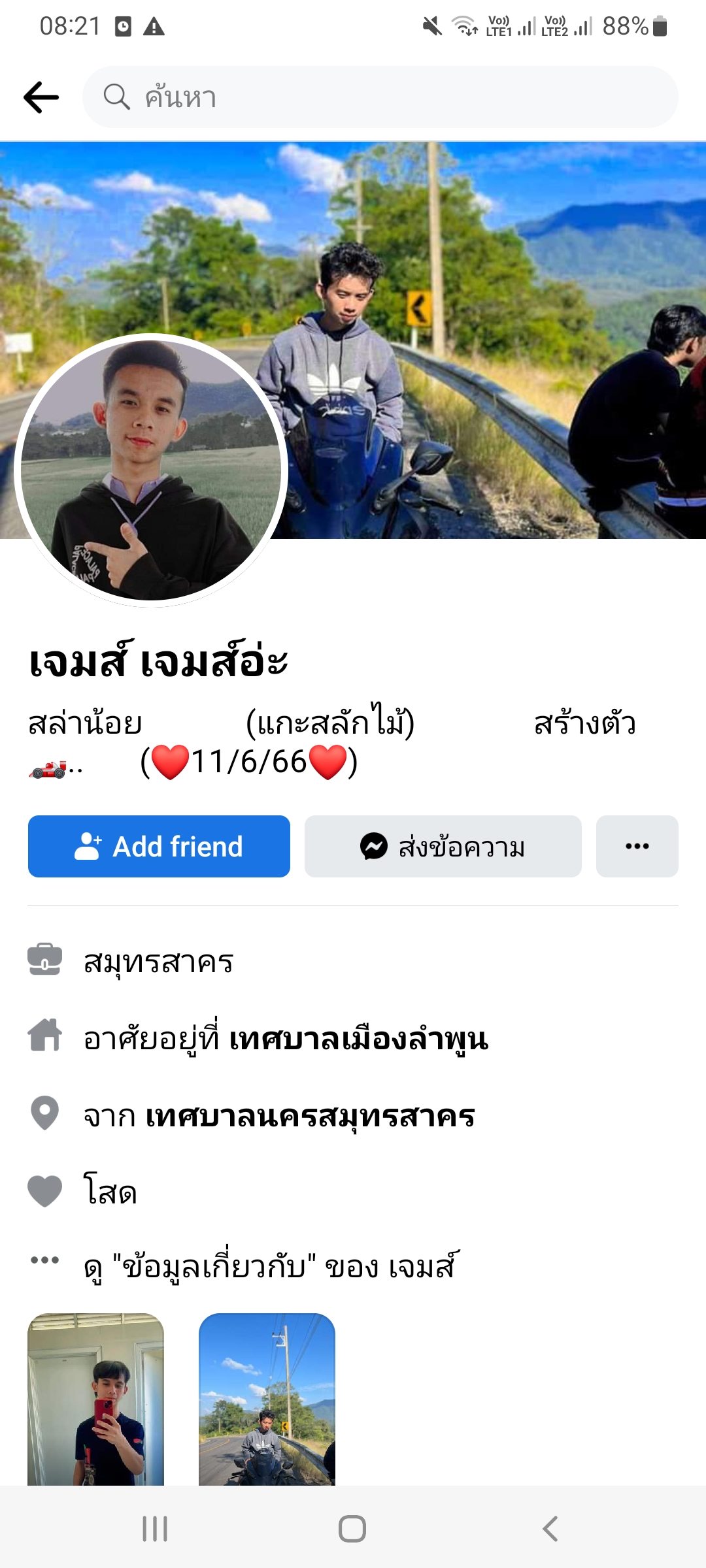Go back using the top arrow
706x1568 pixels.
pos(41,97)
